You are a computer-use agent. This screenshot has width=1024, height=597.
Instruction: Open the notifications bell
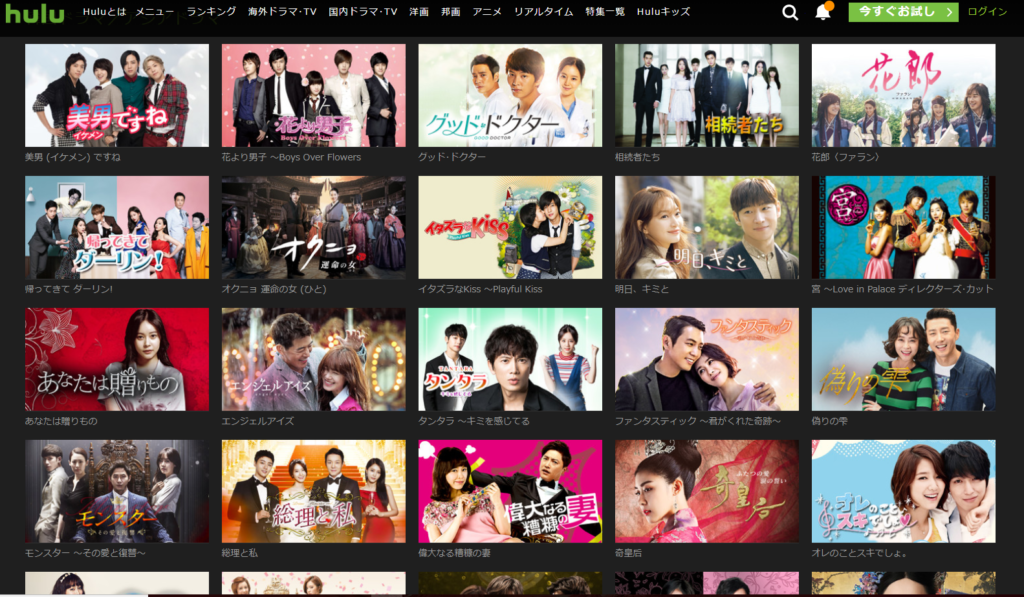(823, 12)
